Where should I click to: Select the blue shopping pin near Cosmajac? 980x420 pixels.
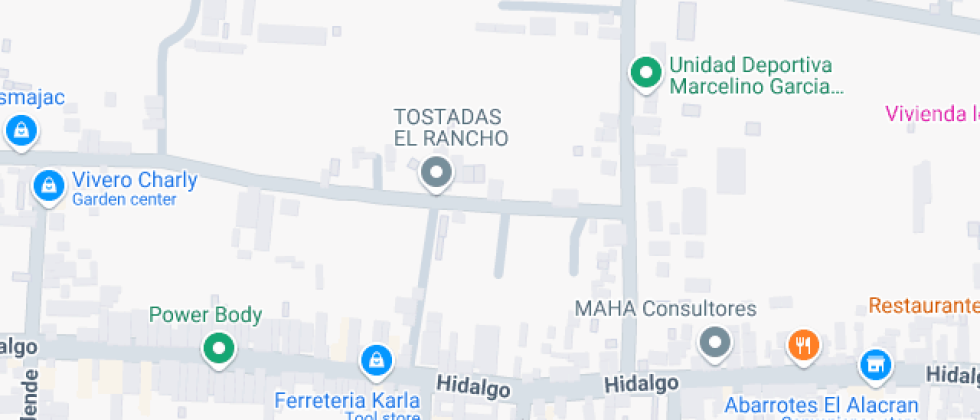pos(20,130)
